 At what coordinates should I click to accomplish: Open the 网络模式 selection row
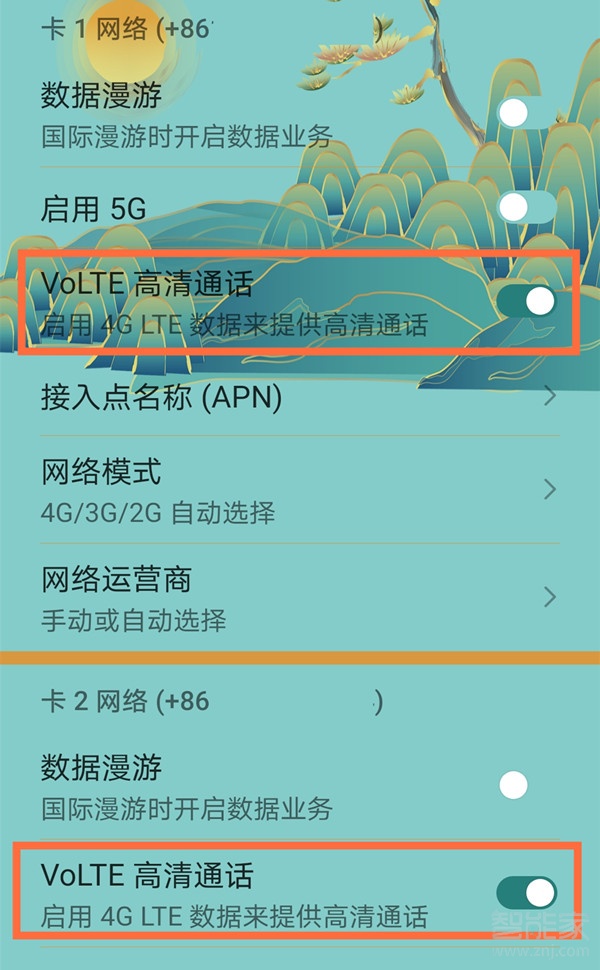(x=298, y=489)
